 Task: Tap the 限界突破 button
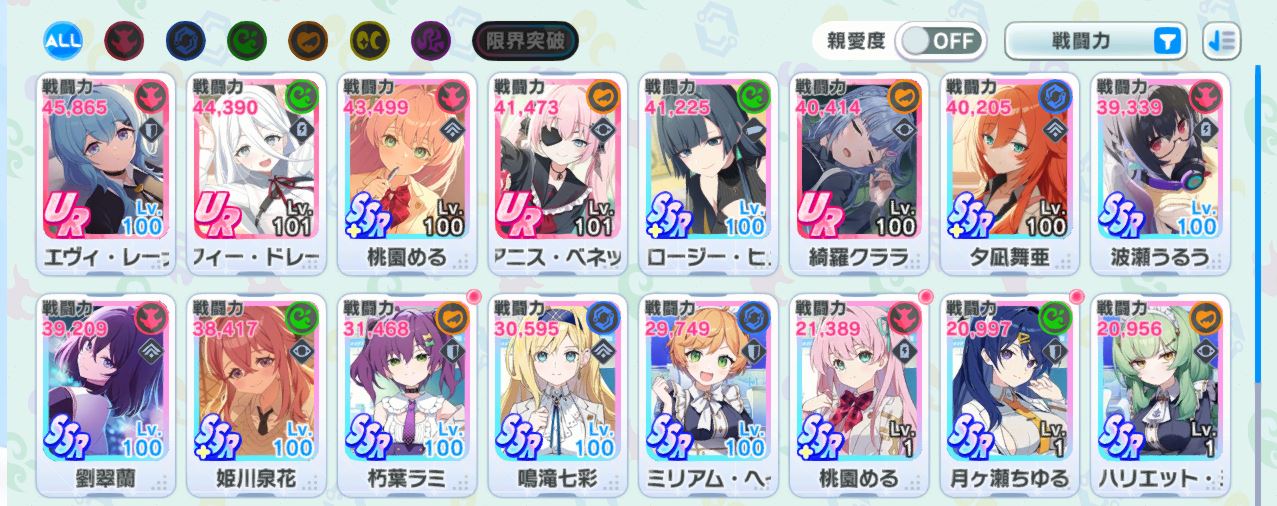(x=525, y=41)
